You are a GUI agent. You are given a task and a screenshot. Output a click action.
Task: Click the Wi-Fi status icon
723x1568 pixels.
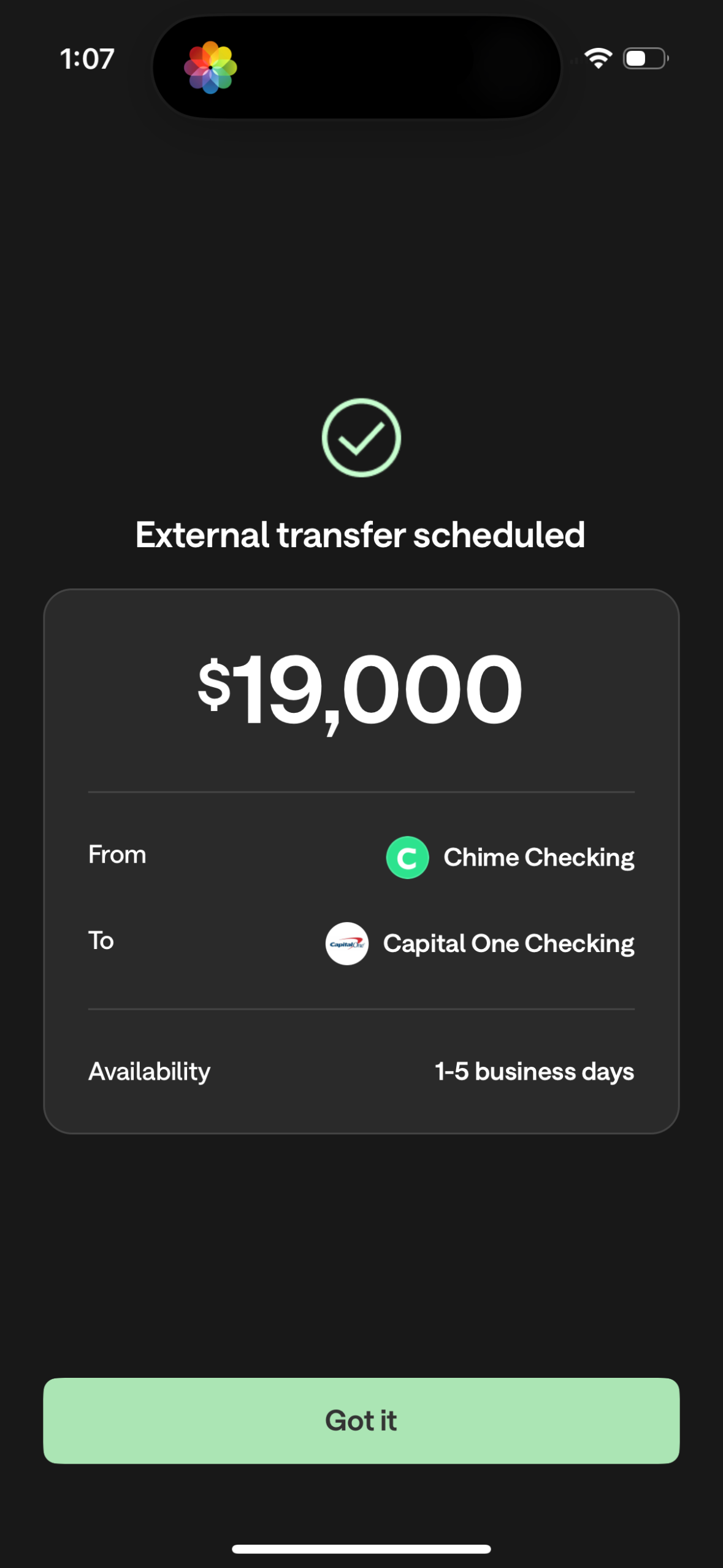tap(598, 57)
